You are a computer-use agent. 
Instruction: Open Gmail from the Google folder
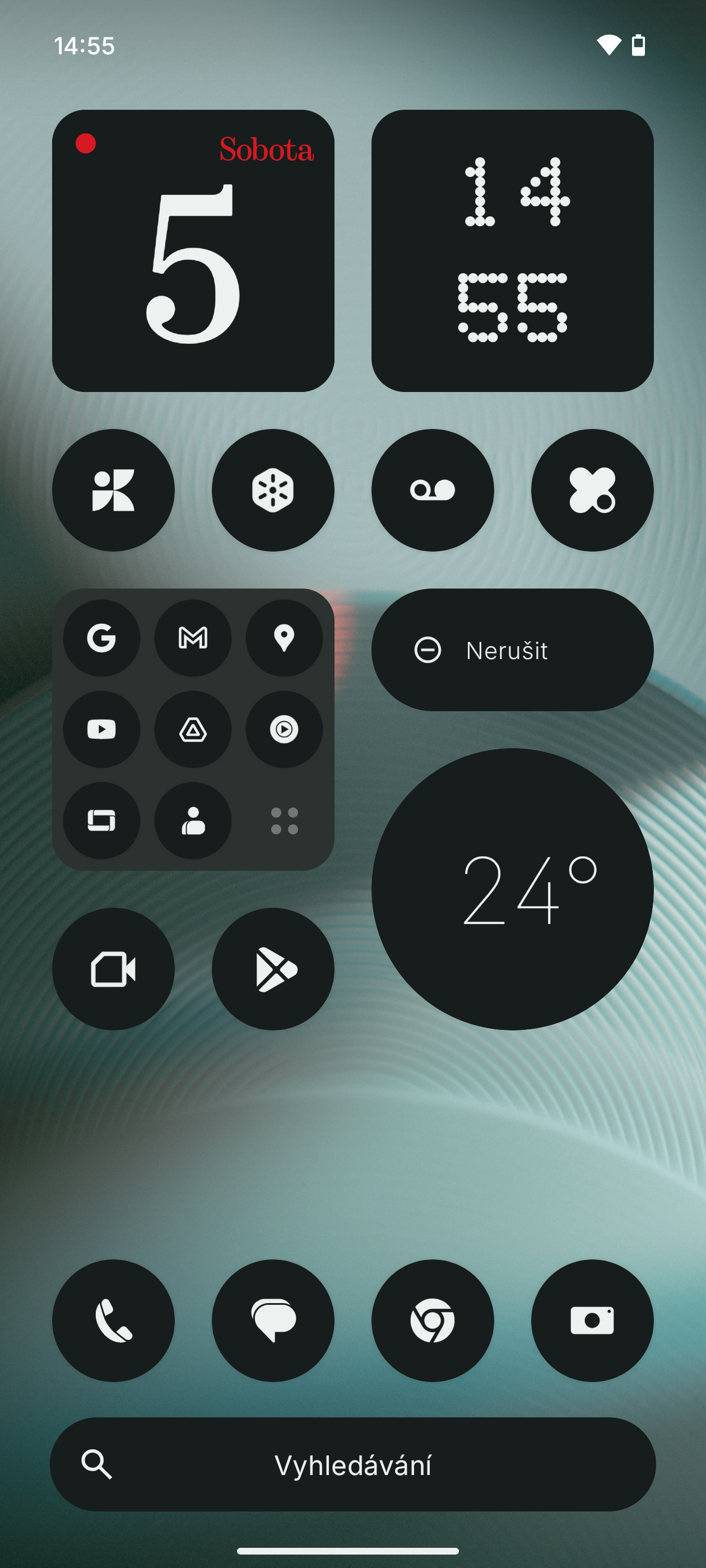(x=193, y=638)
